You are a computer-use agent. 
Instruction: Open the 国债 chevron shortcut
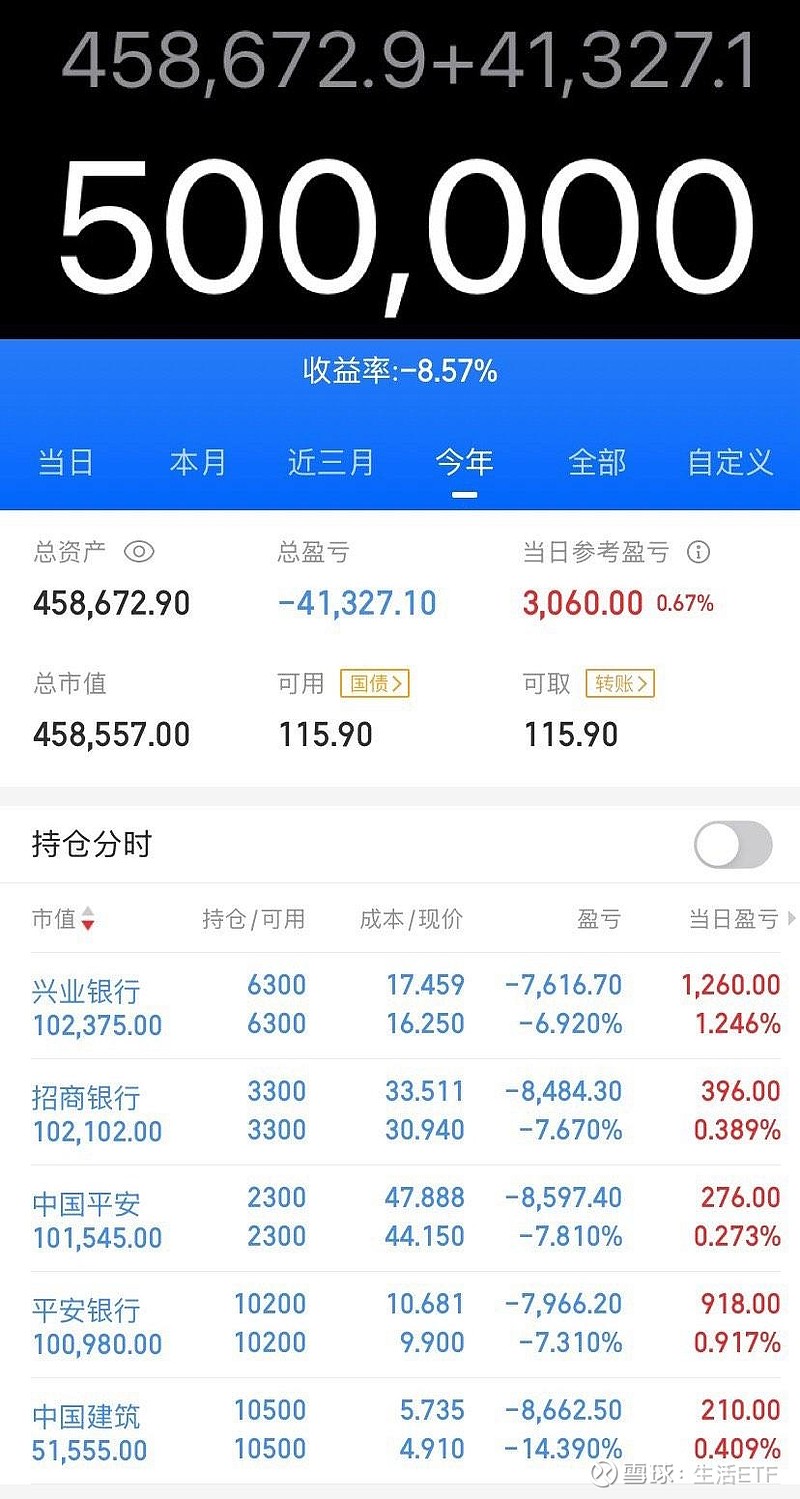click(x=374, y=683)
